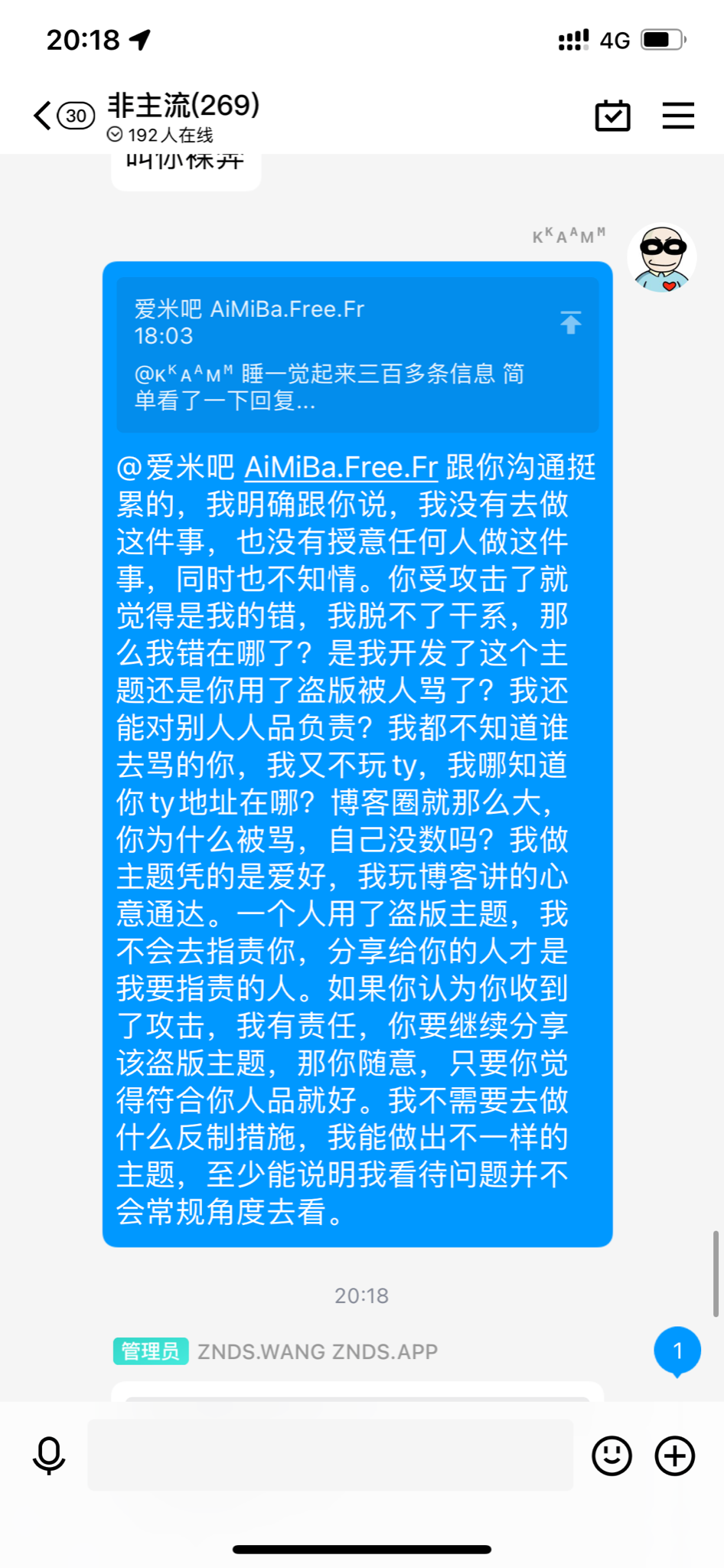The width and height of the screenshot is (724, 1568).
Task: Open the plus attachment menu
Action: click(x=675, y=1455)
